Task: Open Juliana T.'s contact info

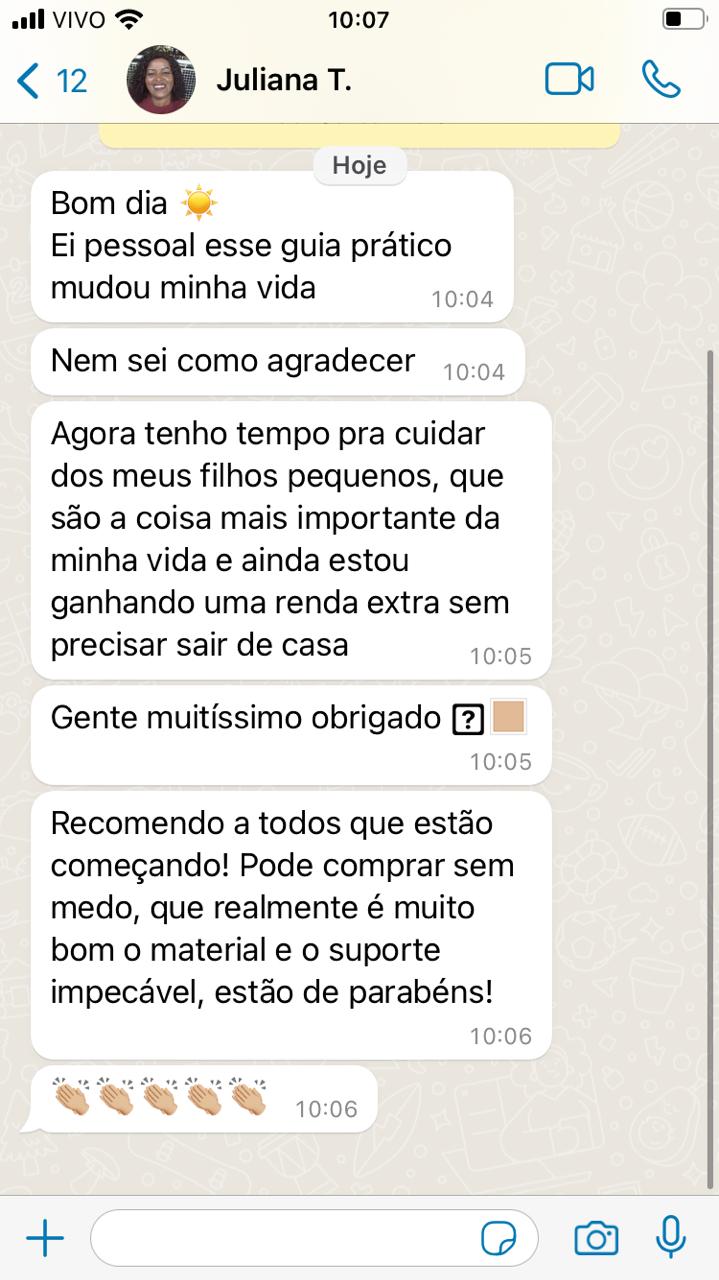Action: click(283, 80)
